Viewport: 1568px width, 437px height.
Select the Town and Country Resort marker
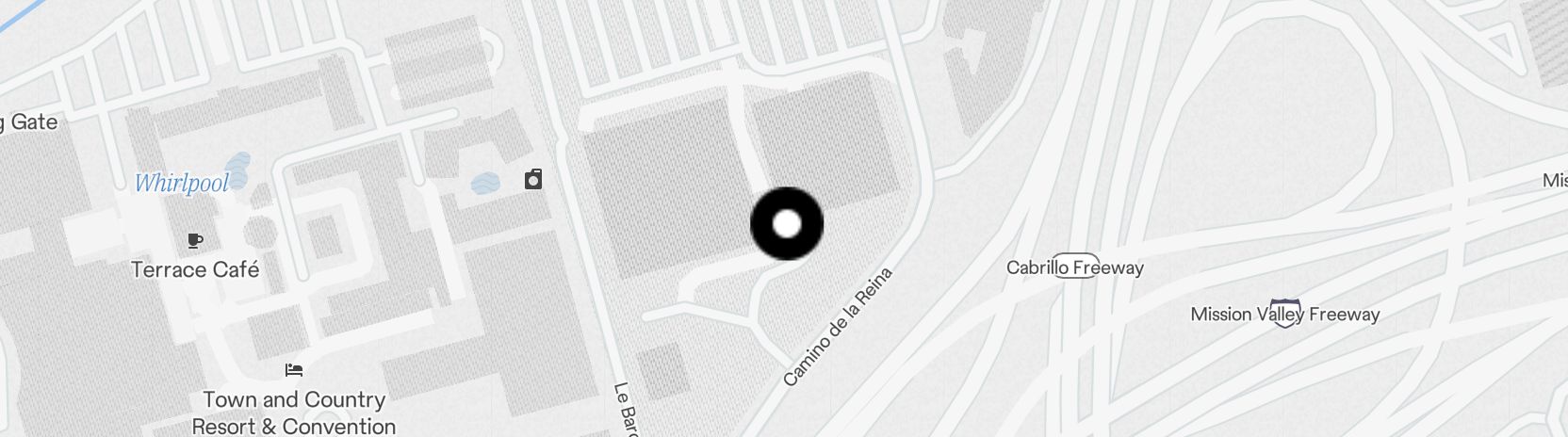[x=294, y=370]
